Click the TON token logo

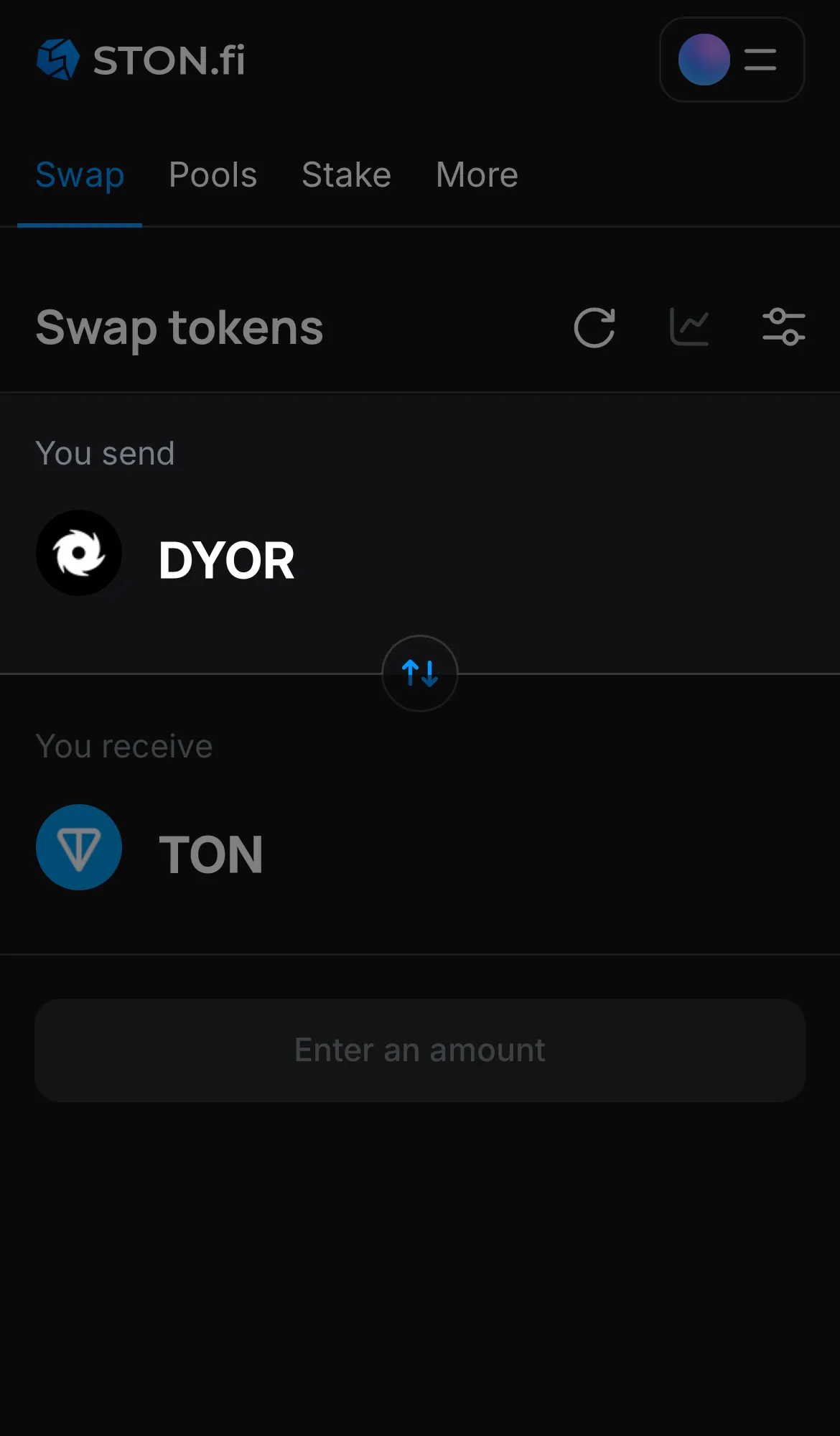(x=79, y=847)
